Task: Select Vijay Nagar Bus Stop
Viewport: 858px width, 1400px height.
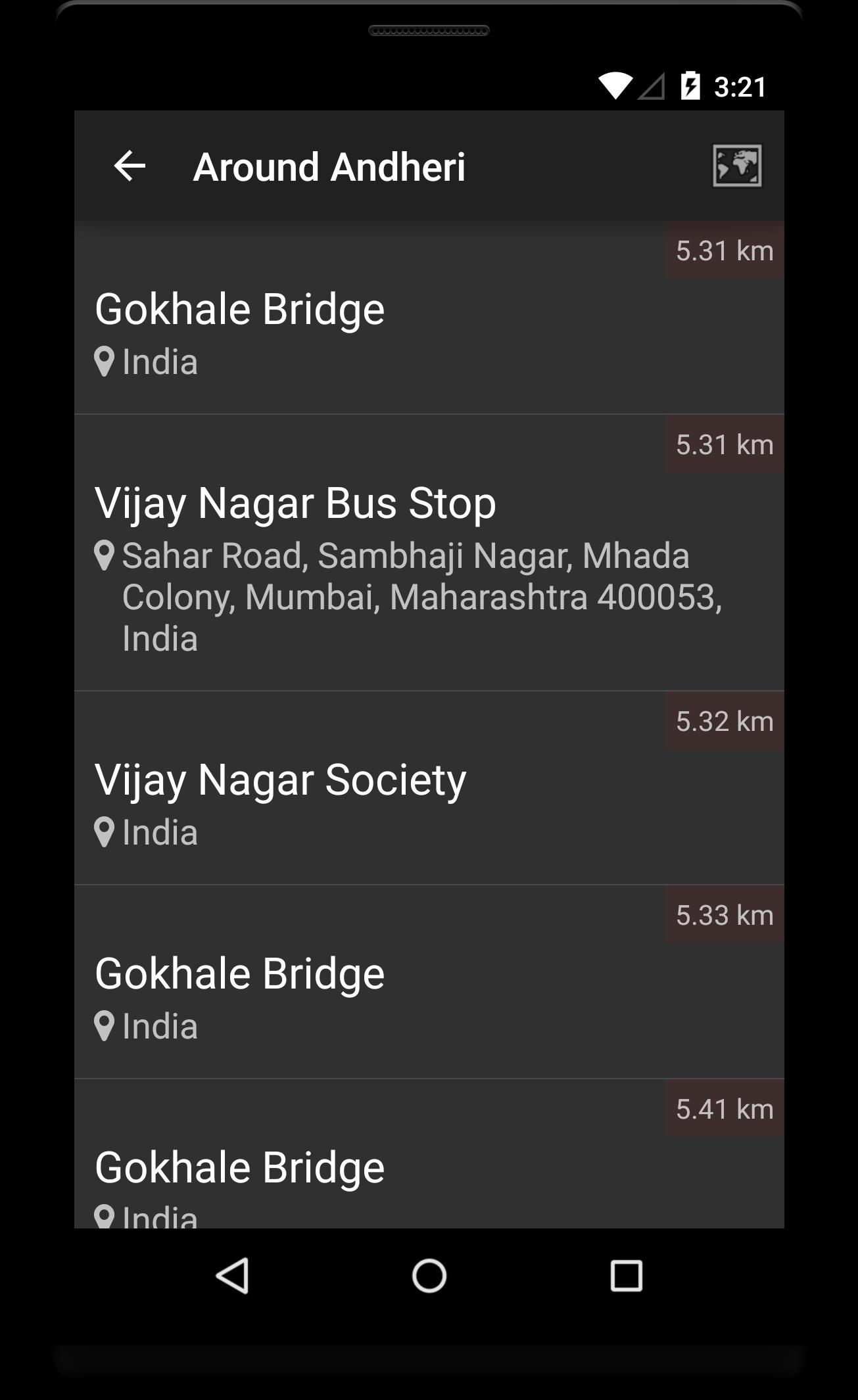Action: (x=429, y=553)
